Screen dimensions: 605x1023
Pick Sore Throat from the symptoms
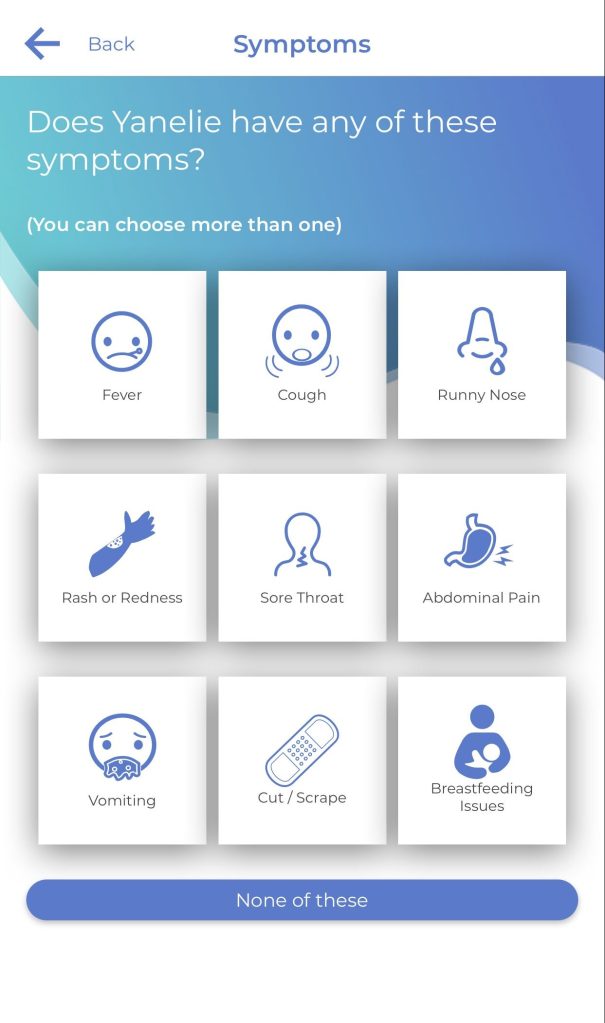point(302,557)
